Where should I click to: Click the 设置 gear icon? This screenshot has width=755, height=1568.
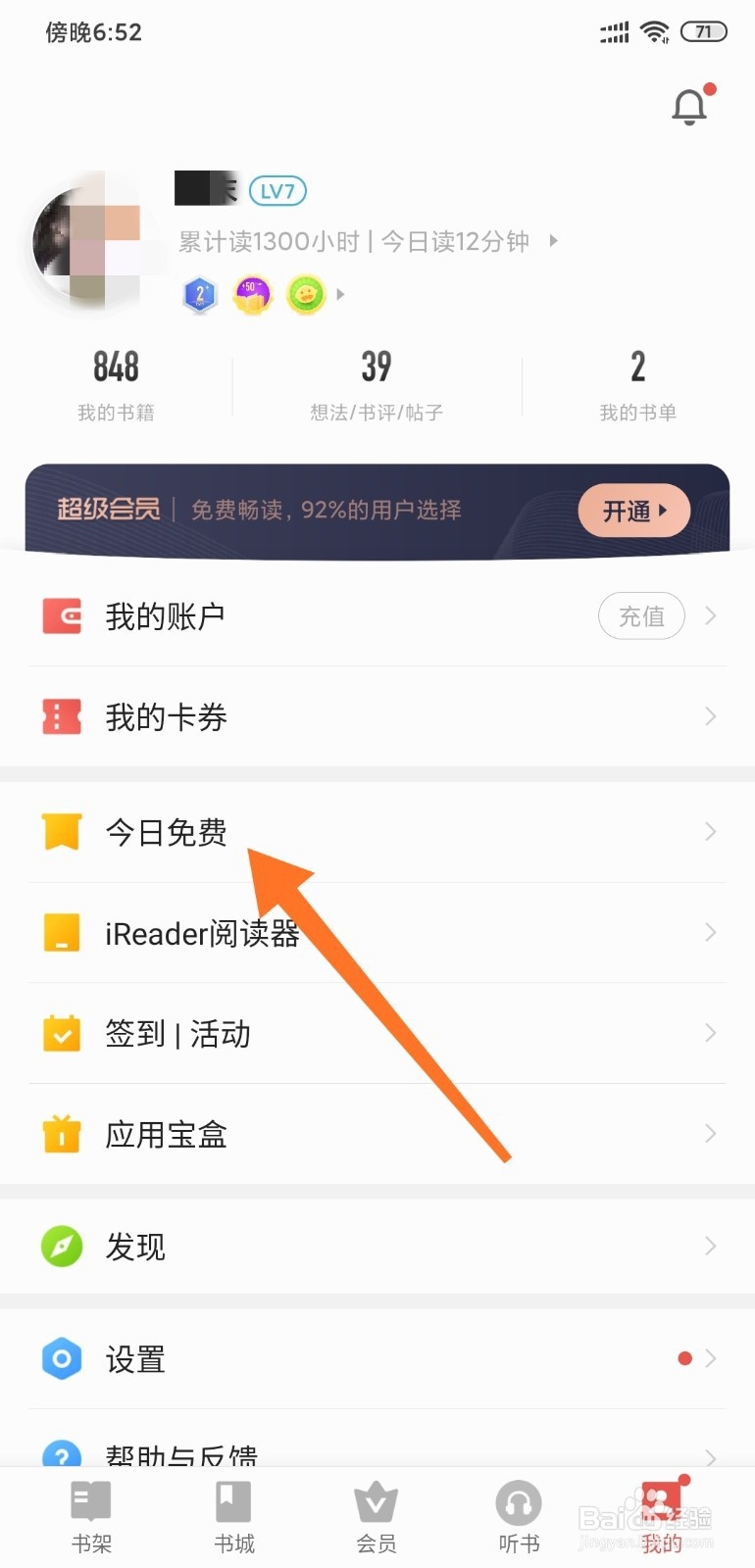click(62, 1359)
